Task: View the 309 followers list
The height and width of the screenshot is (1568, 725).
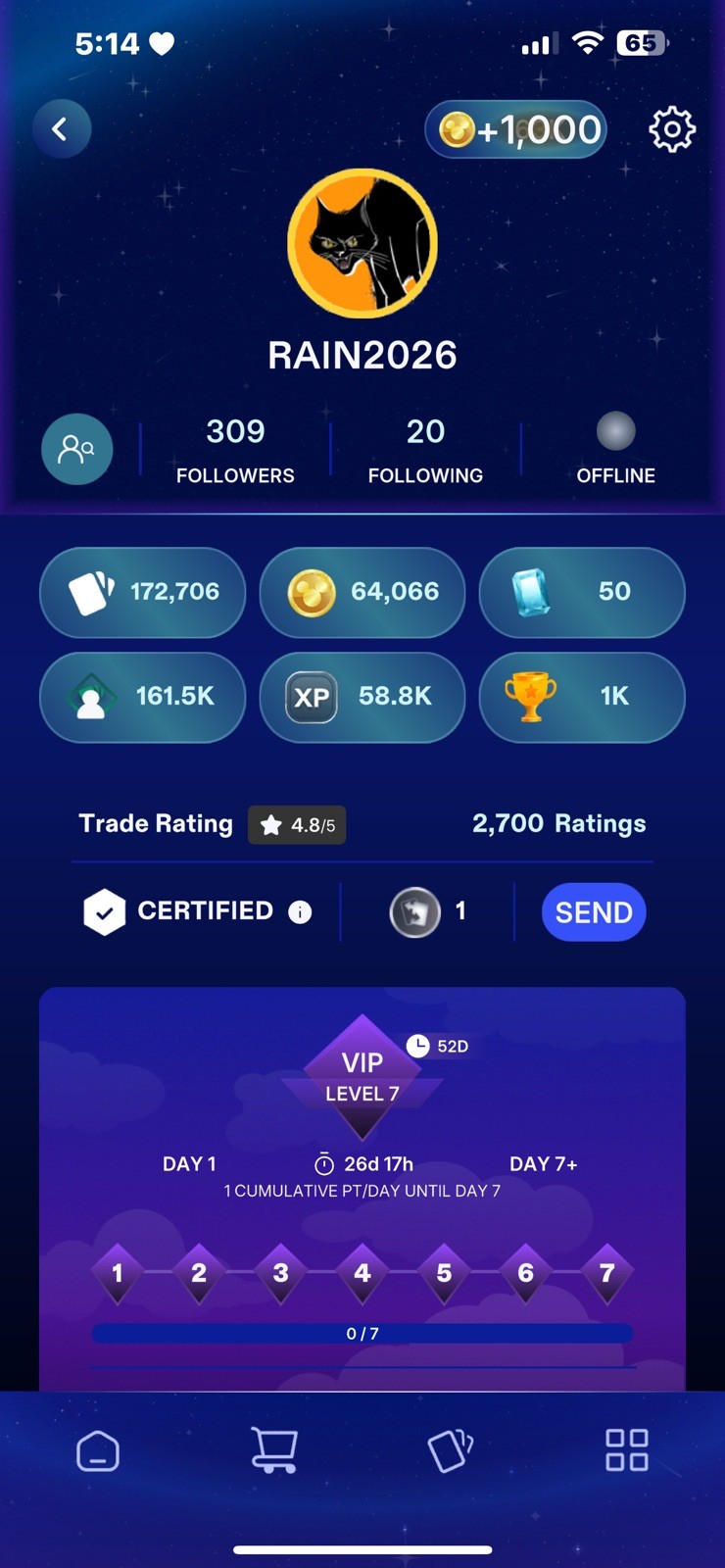Action: point(235,450)
